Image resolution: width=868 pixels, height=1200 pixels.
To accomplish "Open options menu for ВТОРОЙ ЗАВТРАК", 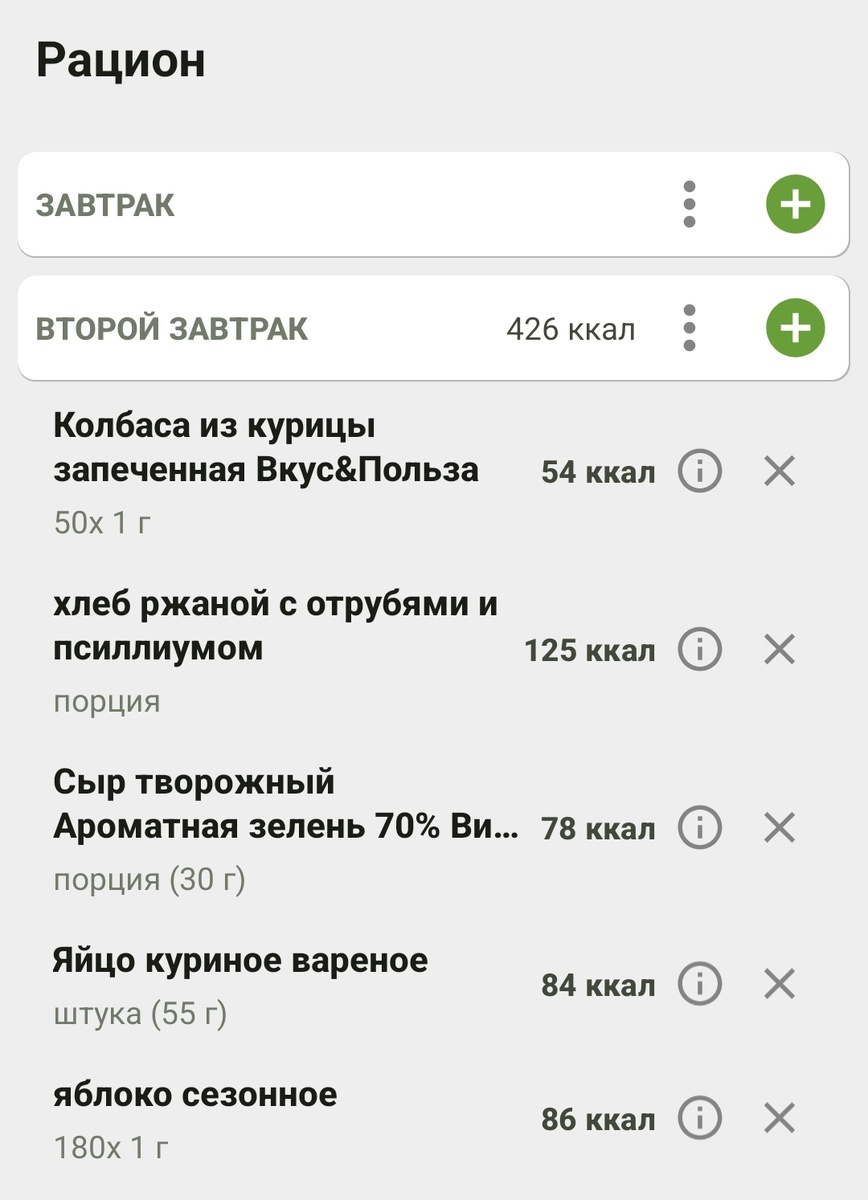I will tap(688, 327).
